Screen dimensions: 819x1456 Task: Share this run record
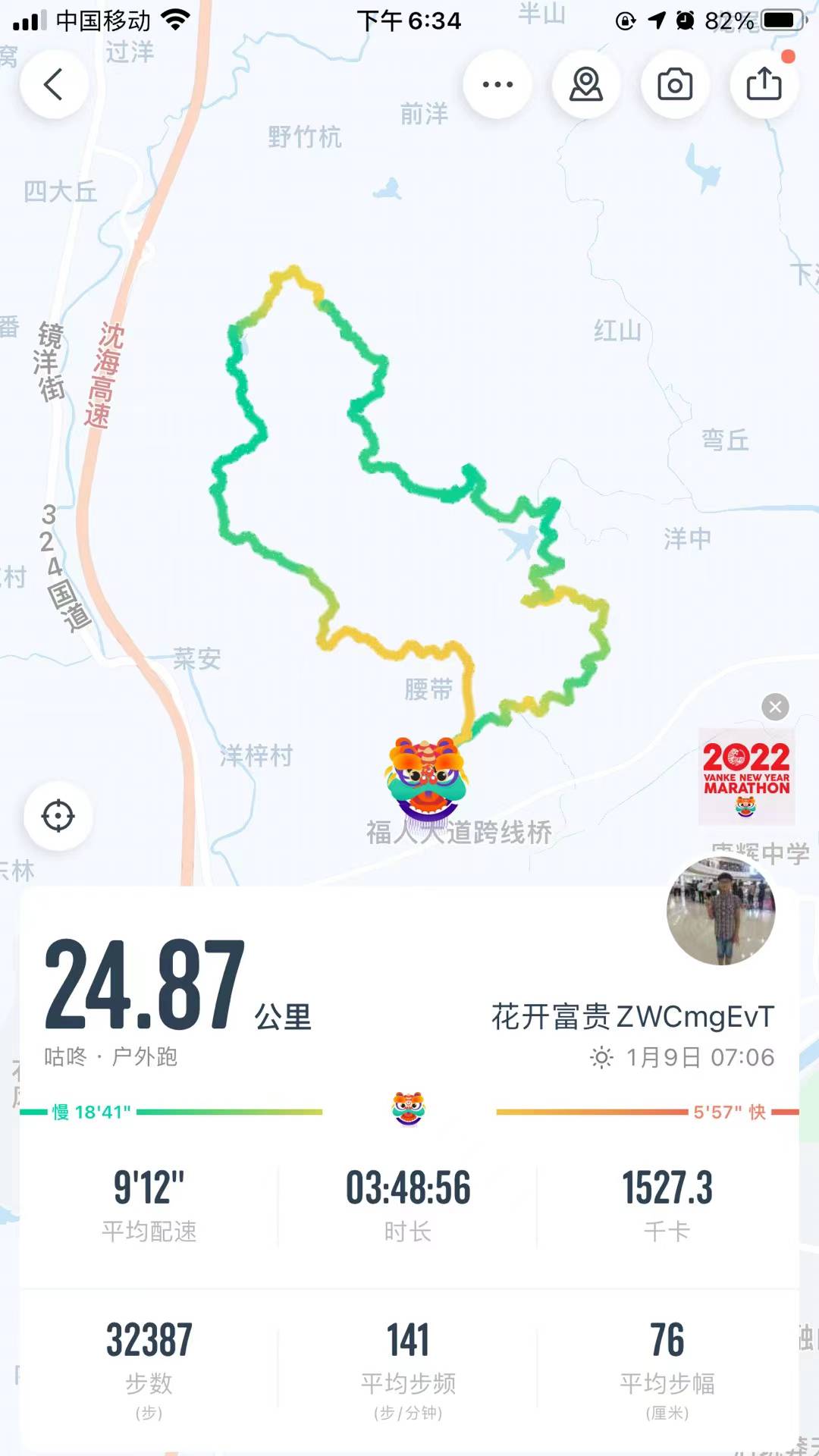click(764, 84)
